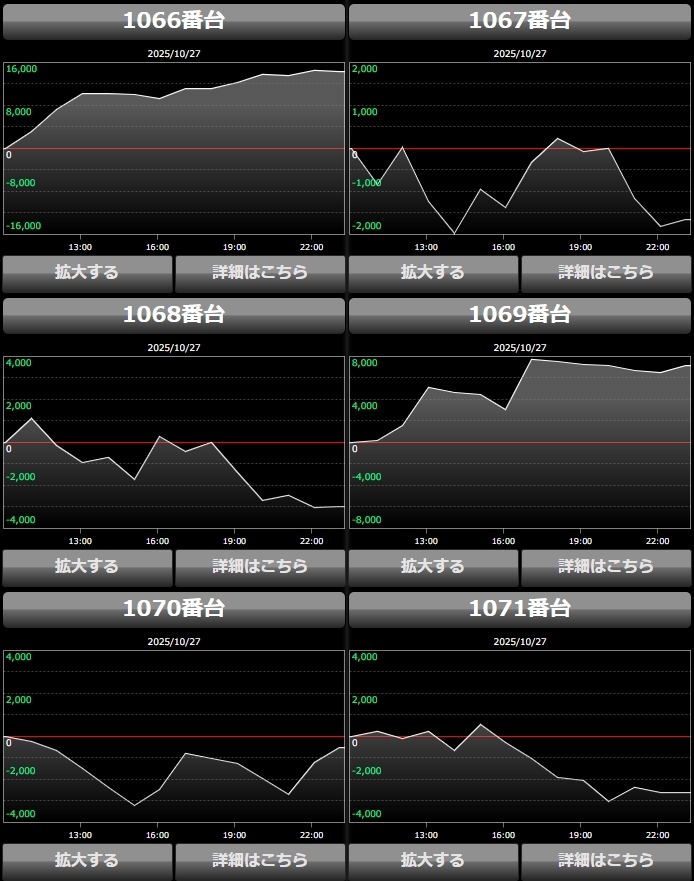Enlarge the 1069番台 chart with 拡大する
The image size is (694, 881).
[x=433, y=566]
